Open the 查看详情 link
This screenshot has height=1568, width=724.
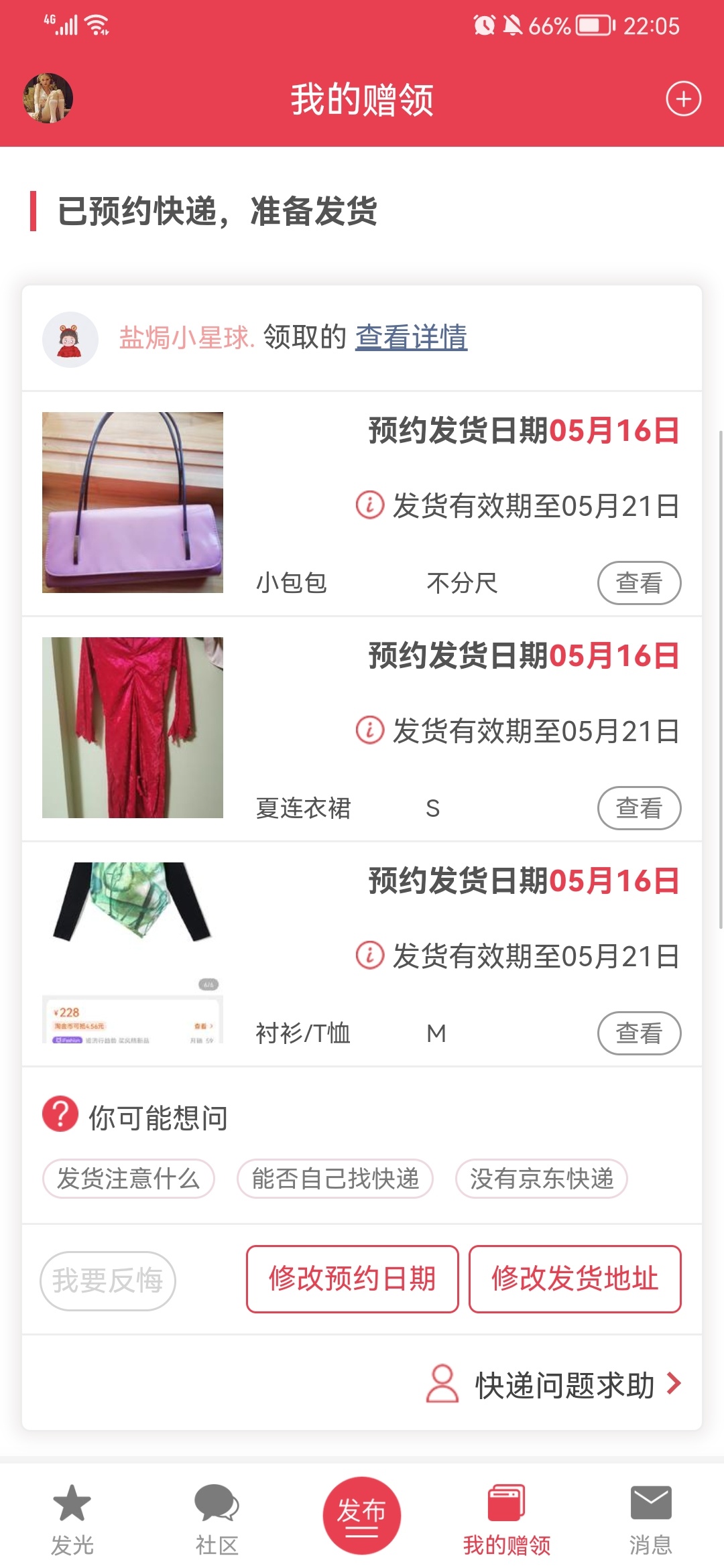(x=411, y=337)
